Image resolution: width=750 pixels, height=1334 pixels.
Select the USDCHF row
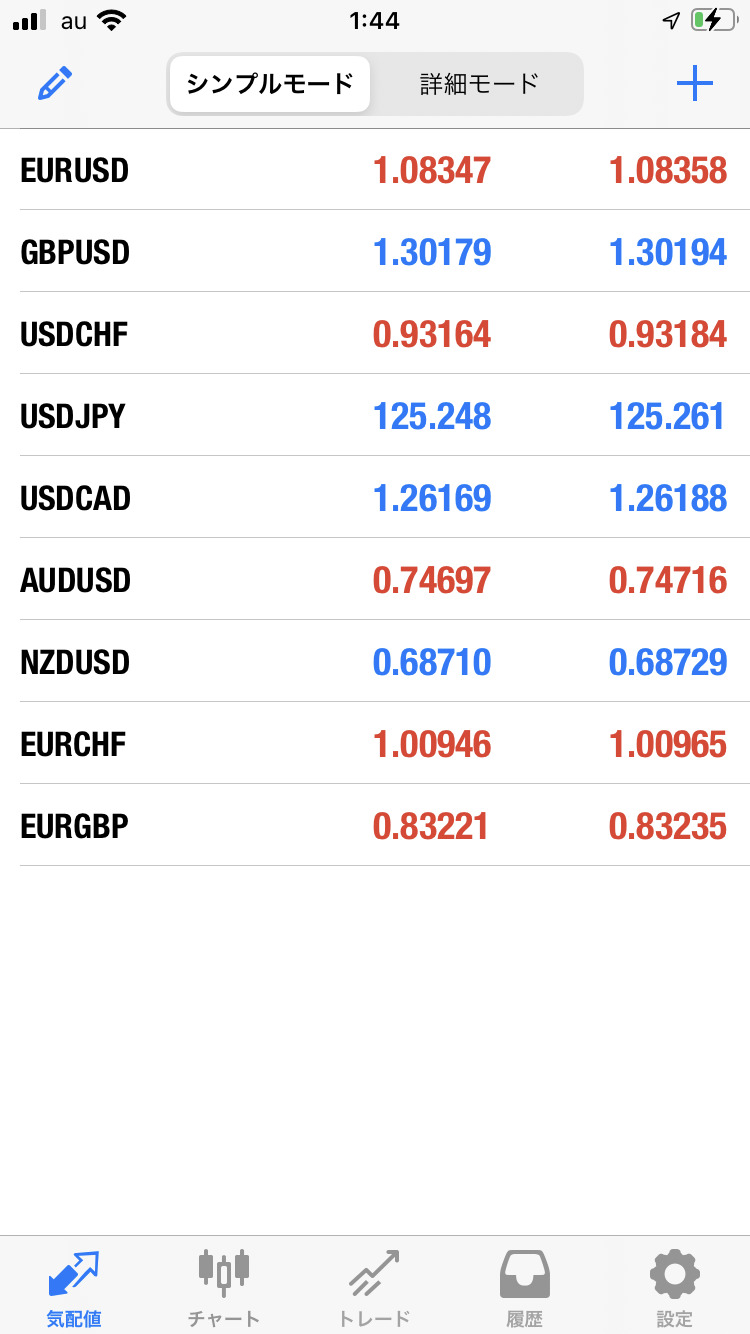pos(375,333)
